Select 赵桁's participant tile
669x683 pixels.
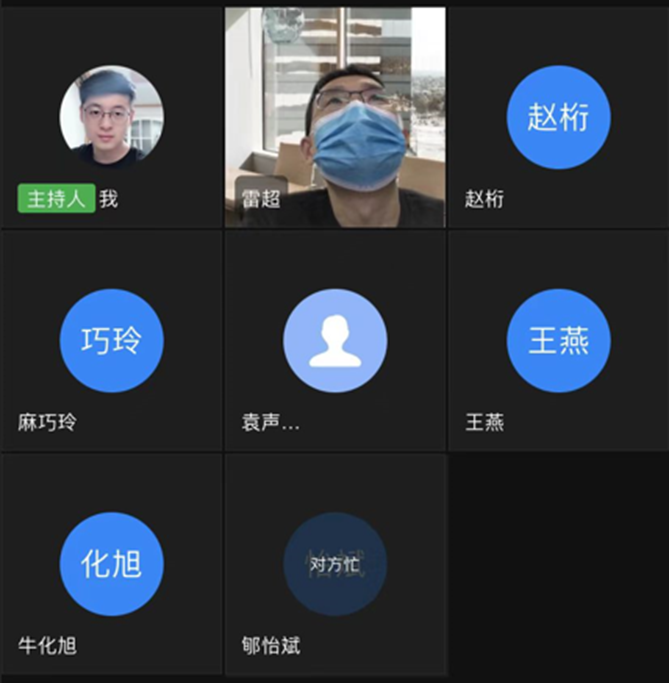(558, 118)
